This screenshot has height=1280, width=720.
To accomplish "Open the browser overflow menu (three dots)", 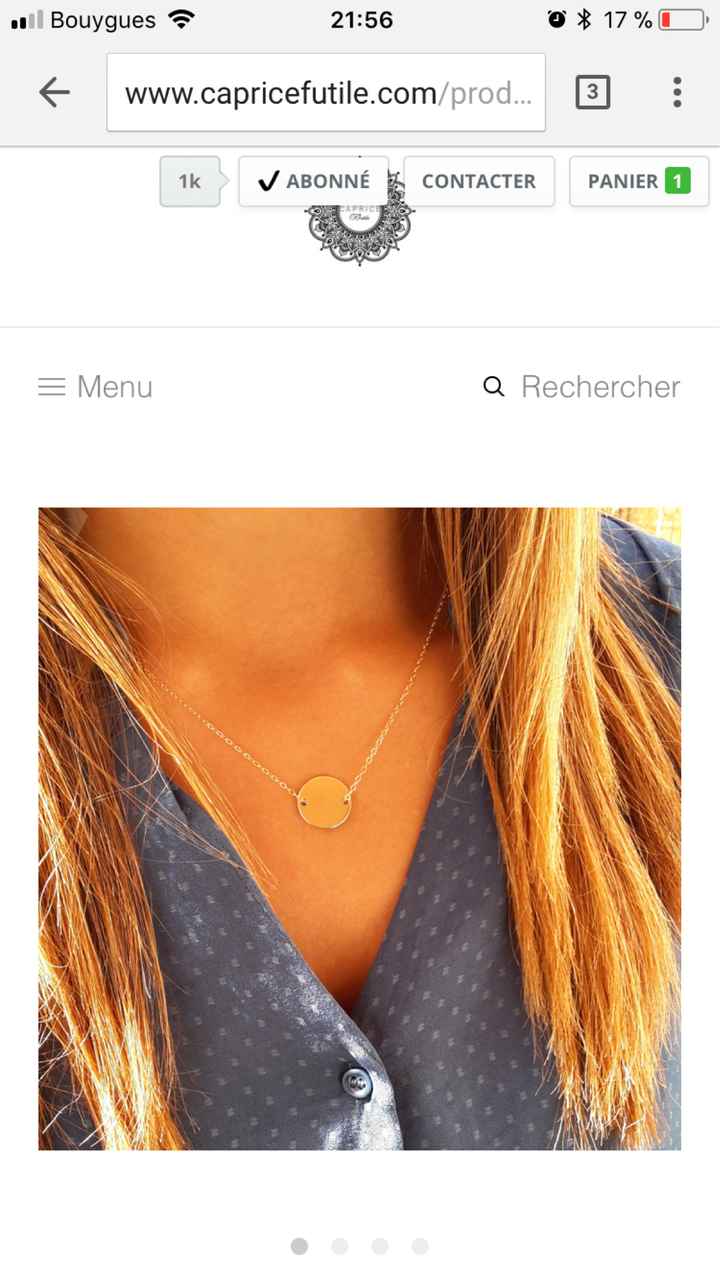I will pyautogui.click(x=677, y=92).
